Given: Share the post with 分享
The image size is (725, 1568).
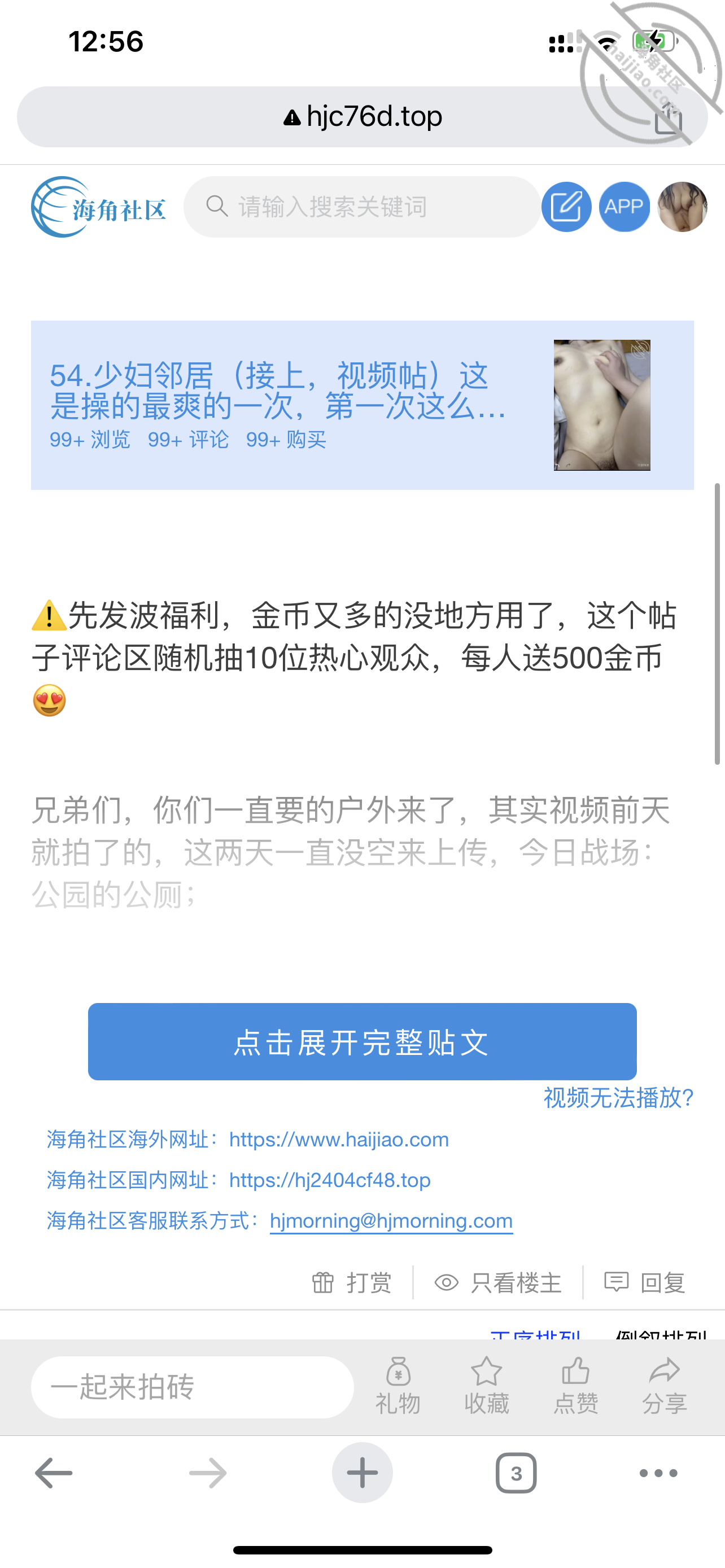Looking at the screenshot, I should [665, 1387].
